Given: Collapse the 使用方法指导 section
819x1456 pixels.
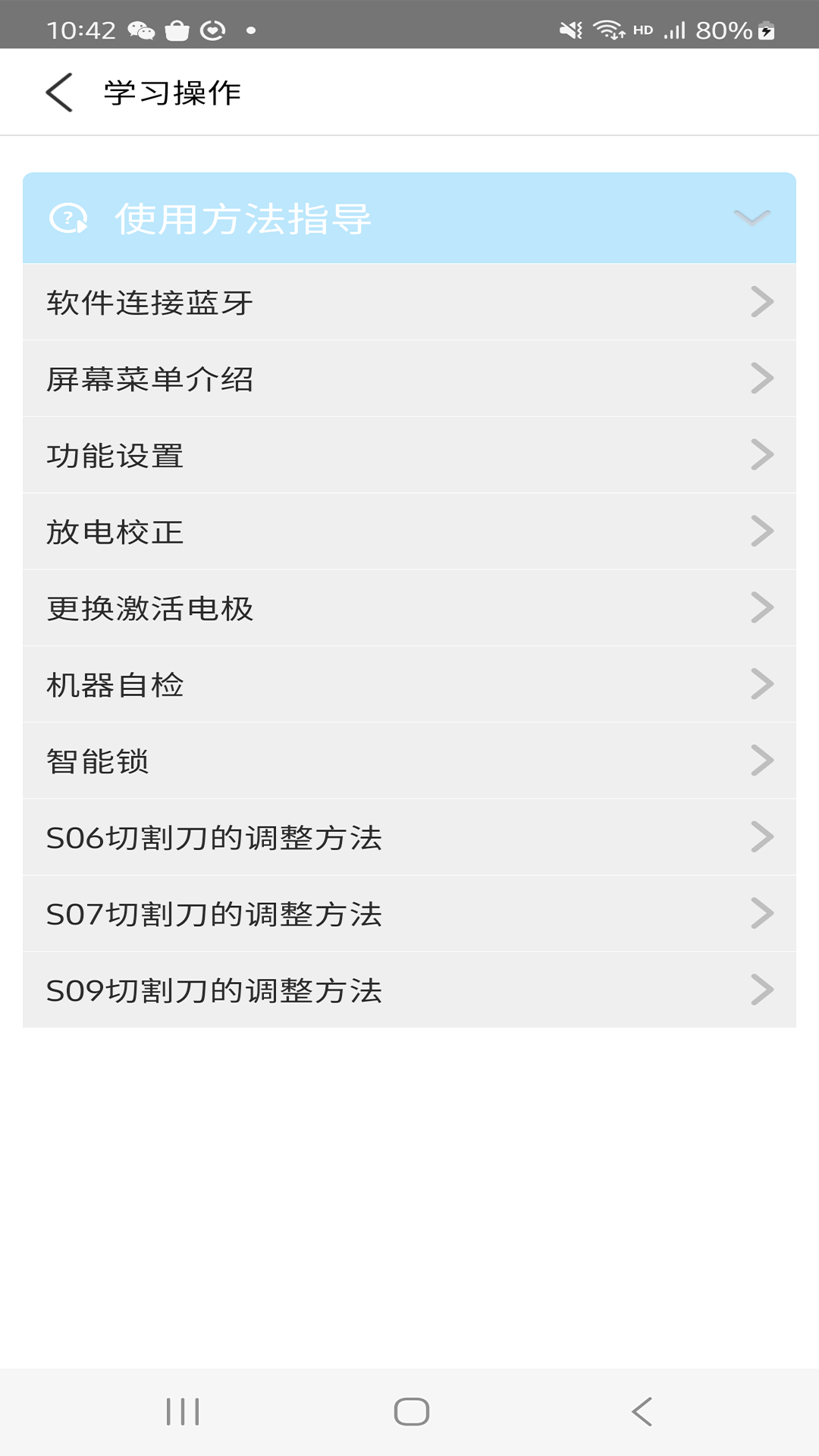Looking at the screenshot, I should point(751,218).
